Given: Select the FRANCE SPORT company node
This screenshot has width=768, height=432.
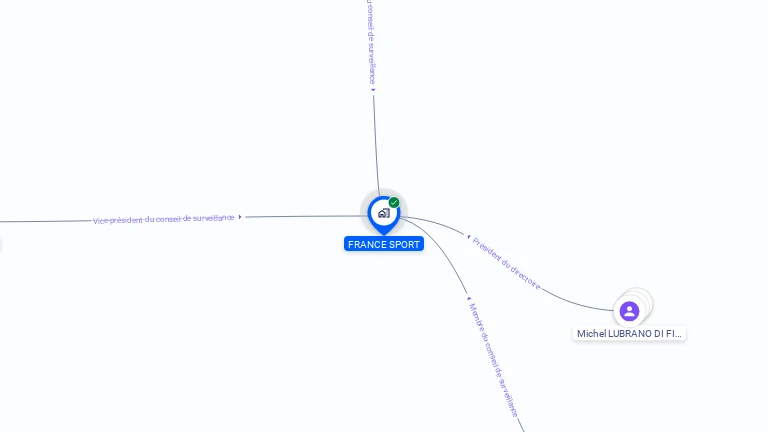Looking at the screenshot, I should [383, 213].
